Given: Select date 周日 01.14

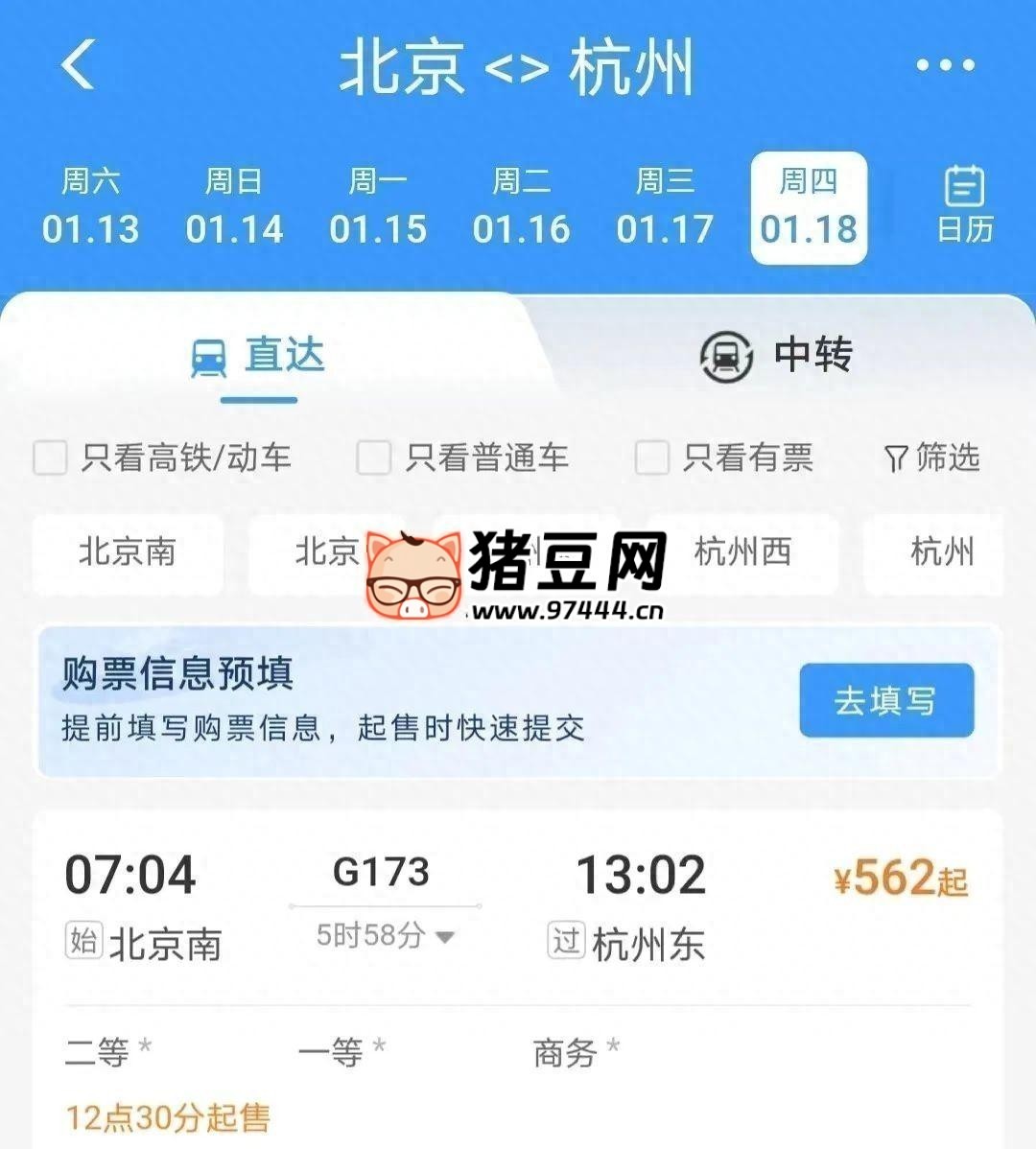Looking at the screenshot, I should point(234,207).
